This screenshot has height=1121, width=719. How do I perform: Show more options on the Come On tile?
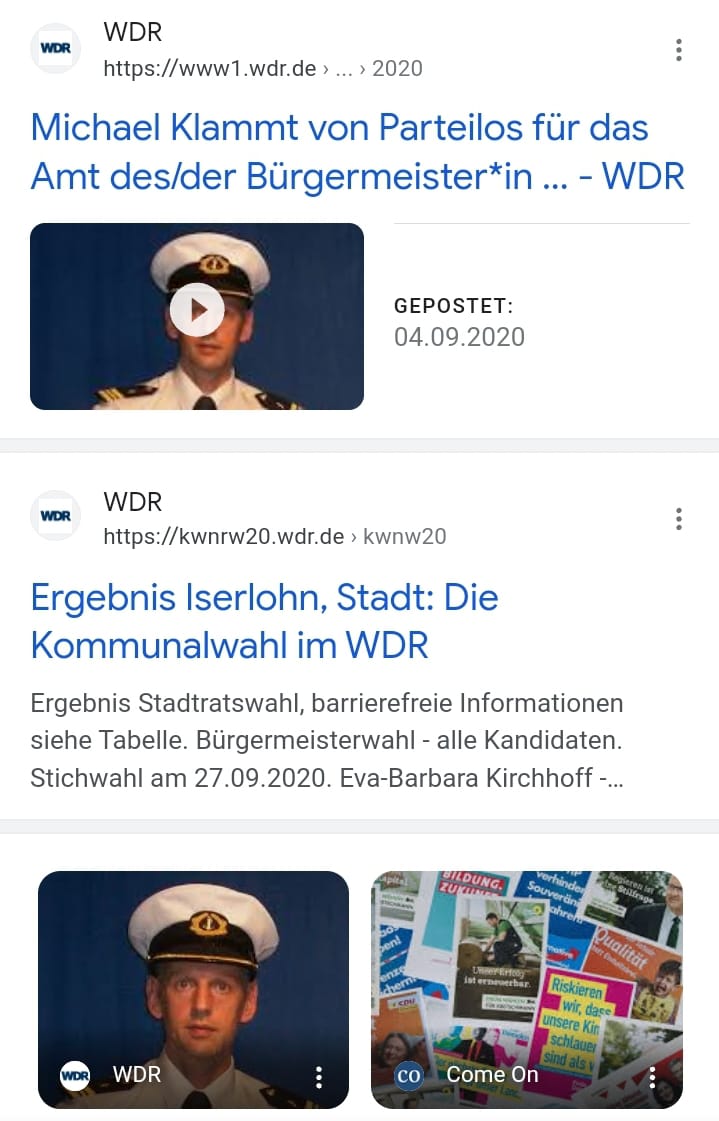[652, 1077]
